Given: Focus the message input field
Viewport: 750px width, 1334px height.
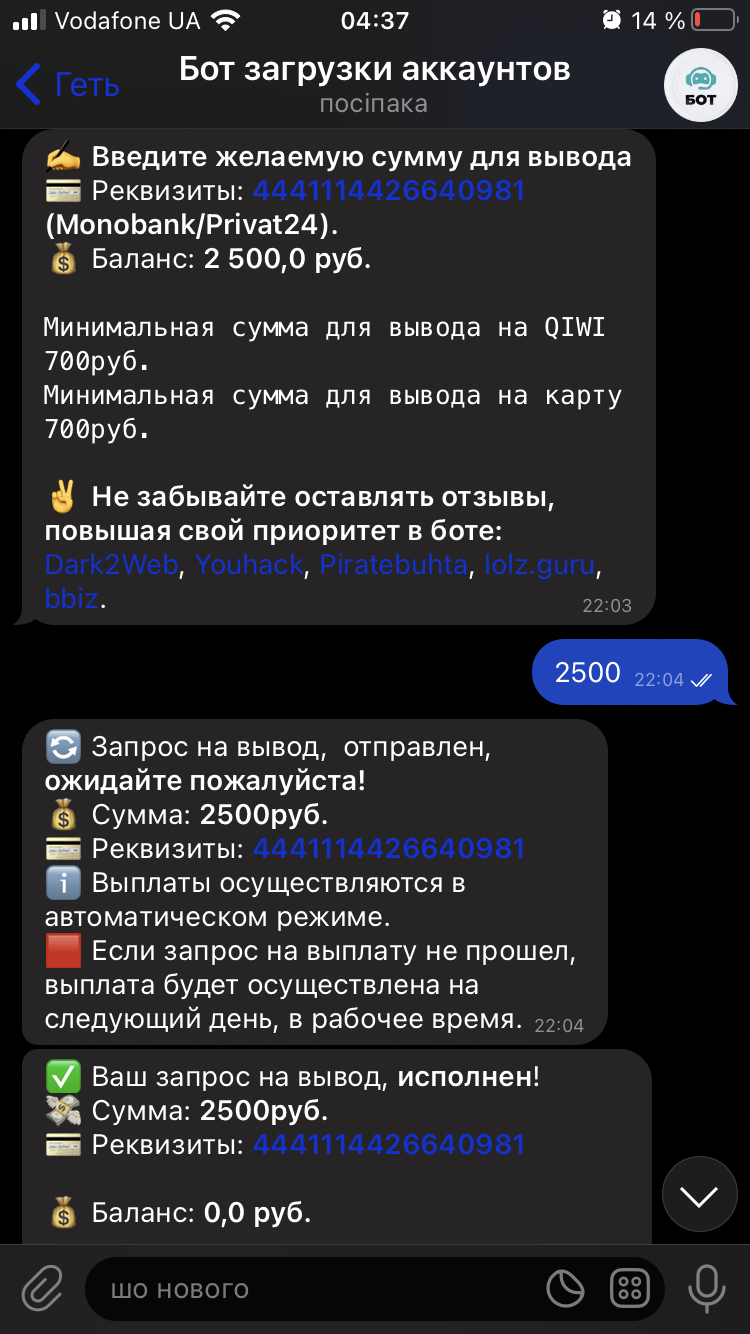Looking at the screenshot, I should 320,1289.
